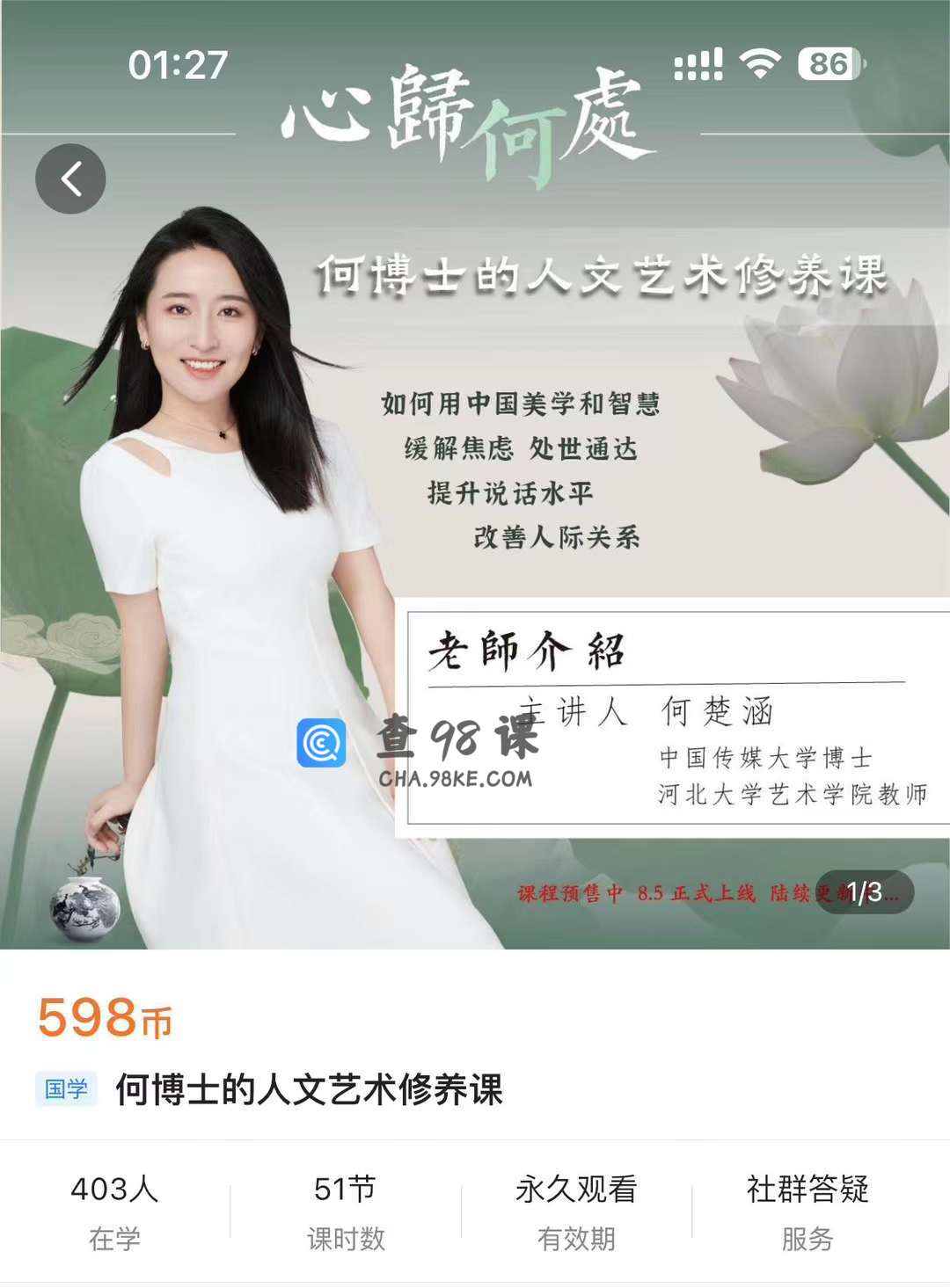Go back using the arrow button
Screen dimensions: 950x1288
(70, 179)
